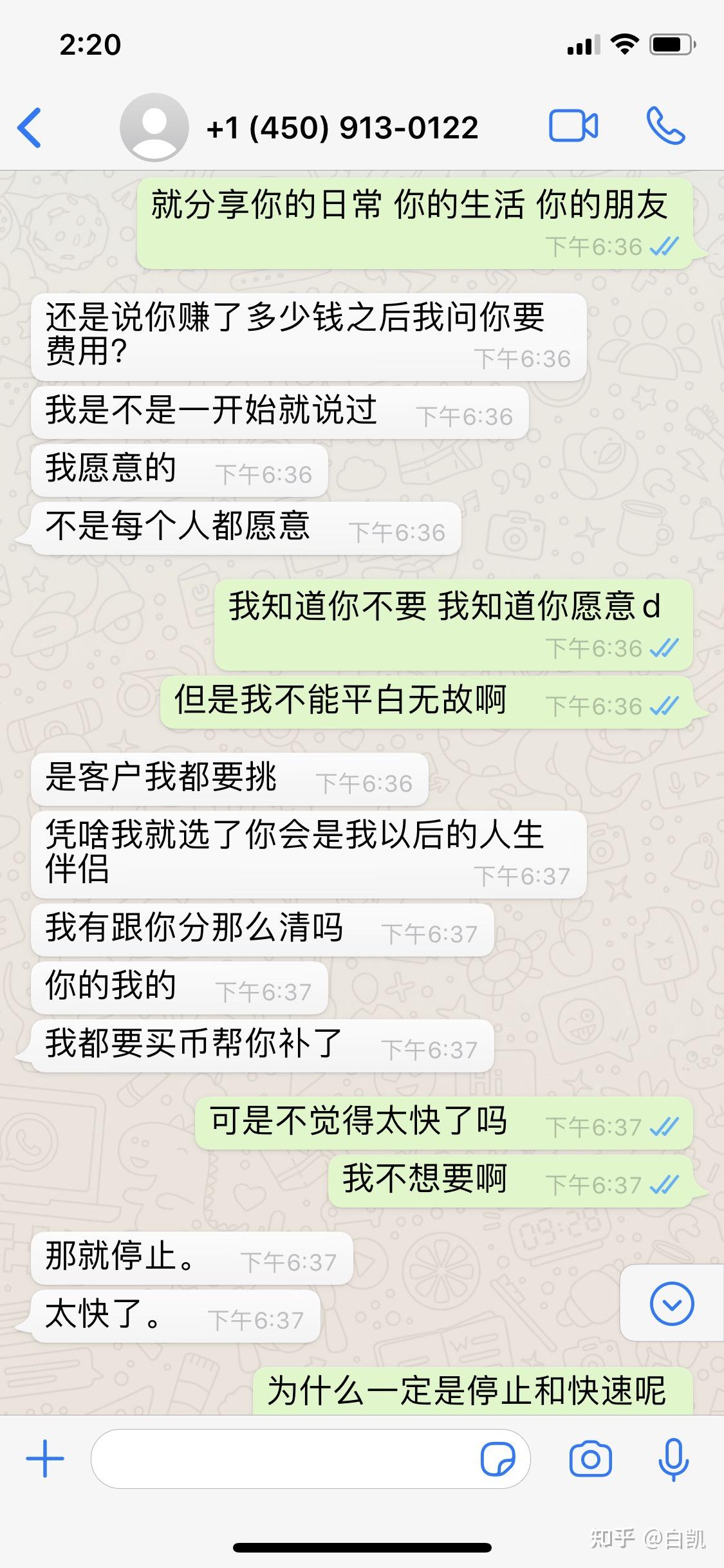The height and width of the screenshot is (1568, 724).
Task: Start a video call
Action: (573, 126)
